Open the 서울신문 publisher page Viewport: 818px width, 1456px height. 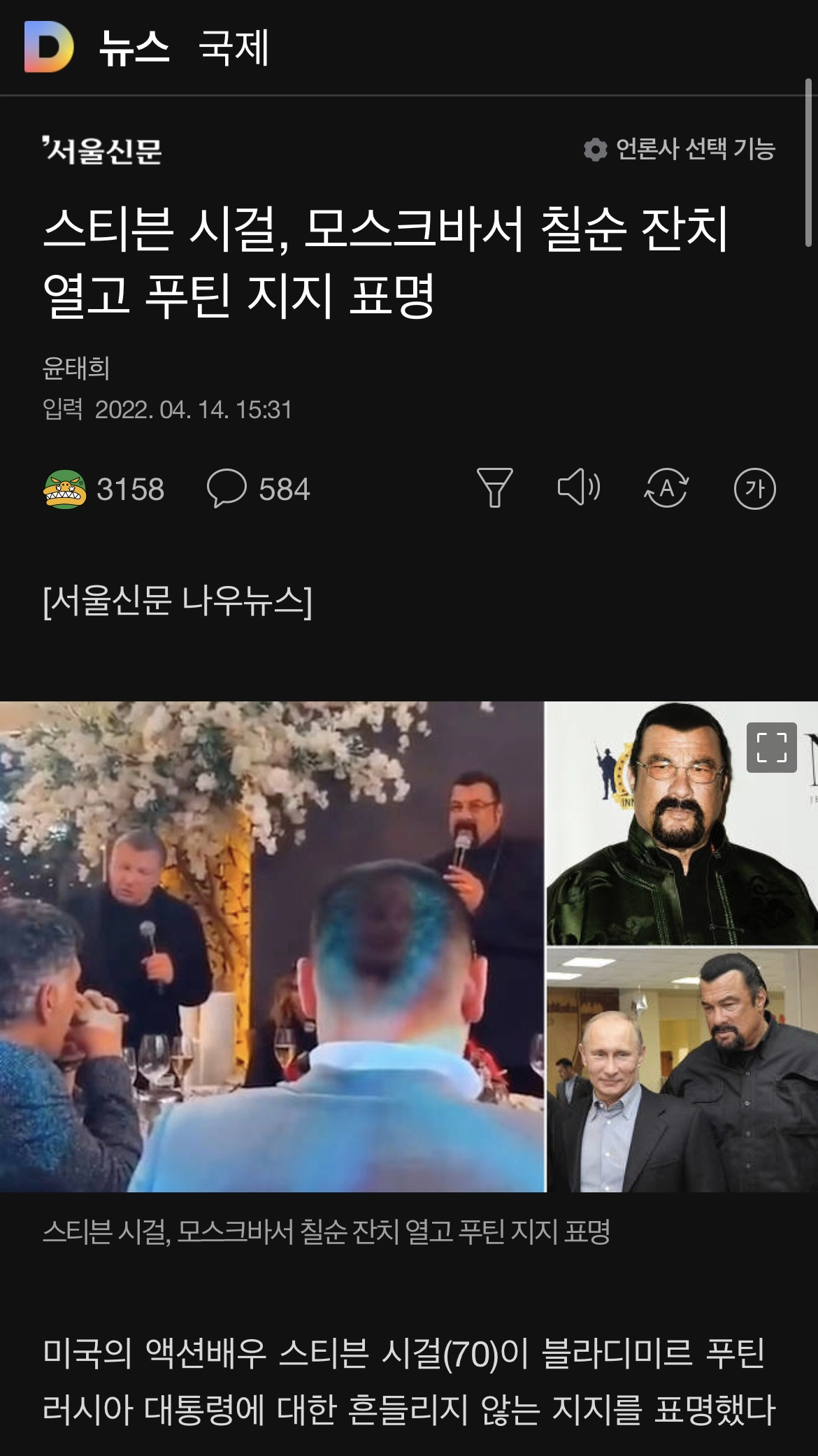(x=103, y=150)
